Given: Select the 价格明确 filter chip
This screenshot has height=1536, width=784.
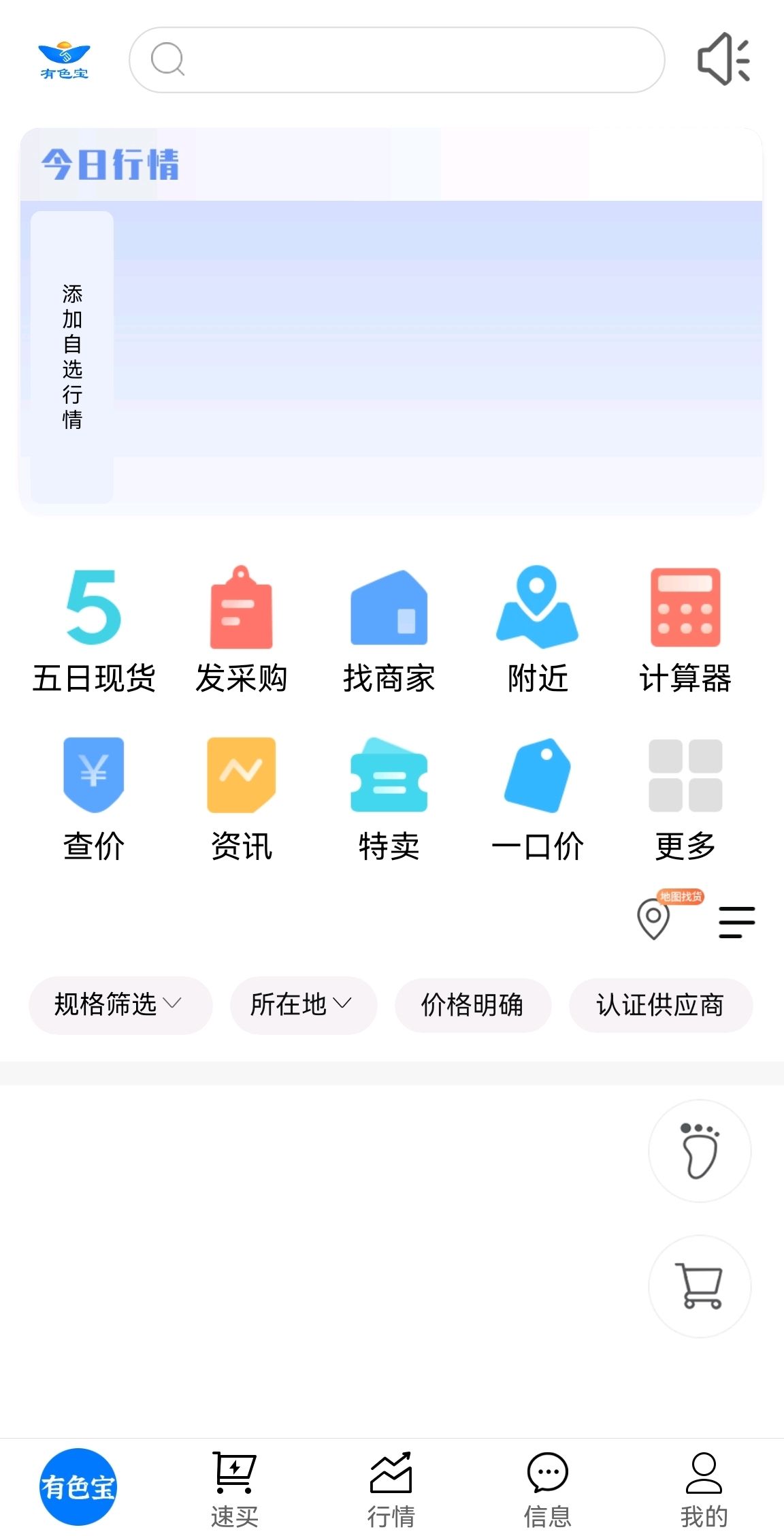Looking at the screenshot, I should [473, 1005].
